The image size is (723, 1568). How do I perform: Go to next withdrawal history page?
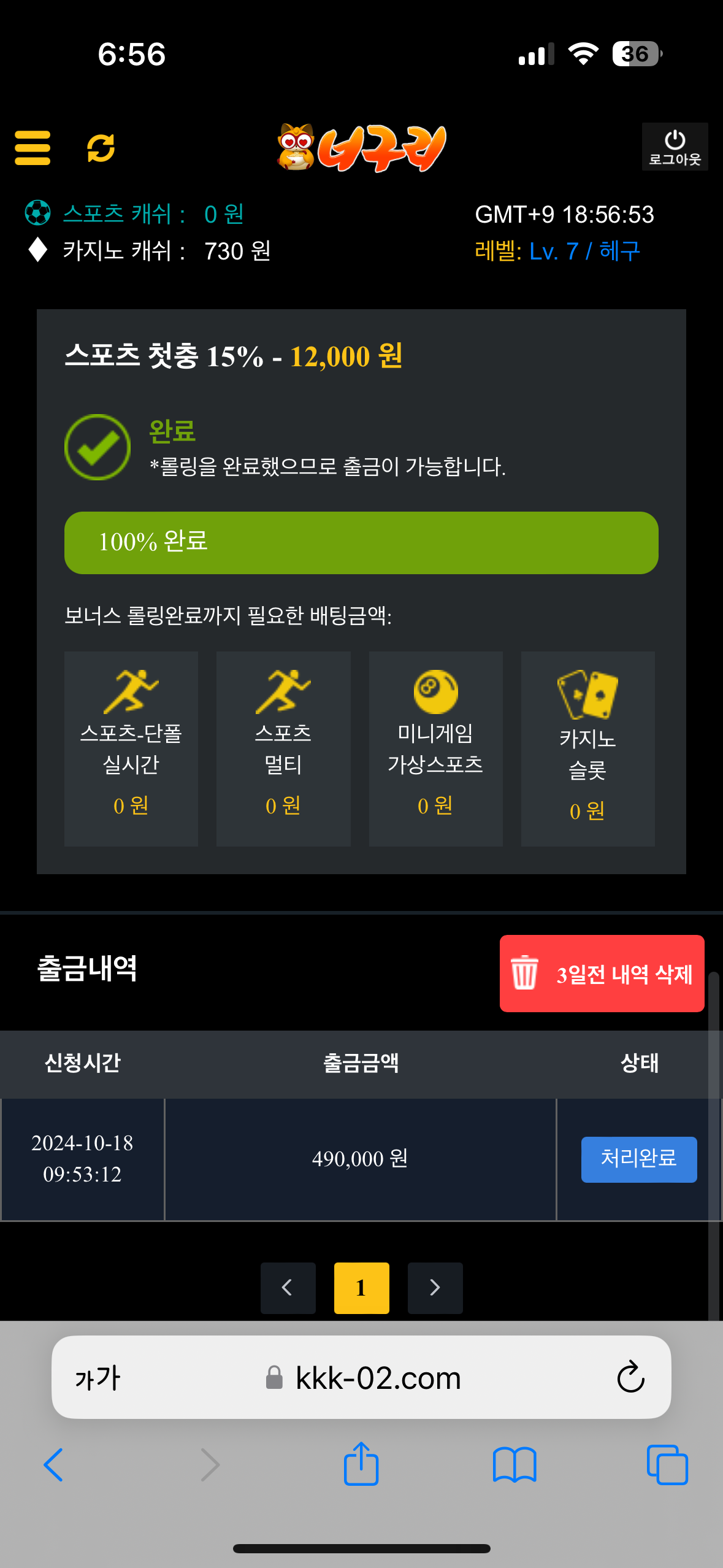point(435,1288)
